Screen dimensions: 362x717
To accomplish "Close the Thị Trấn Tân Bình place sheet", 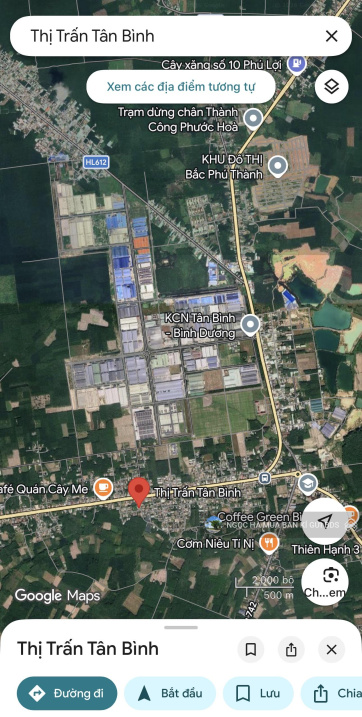I will tap(331, 649).
